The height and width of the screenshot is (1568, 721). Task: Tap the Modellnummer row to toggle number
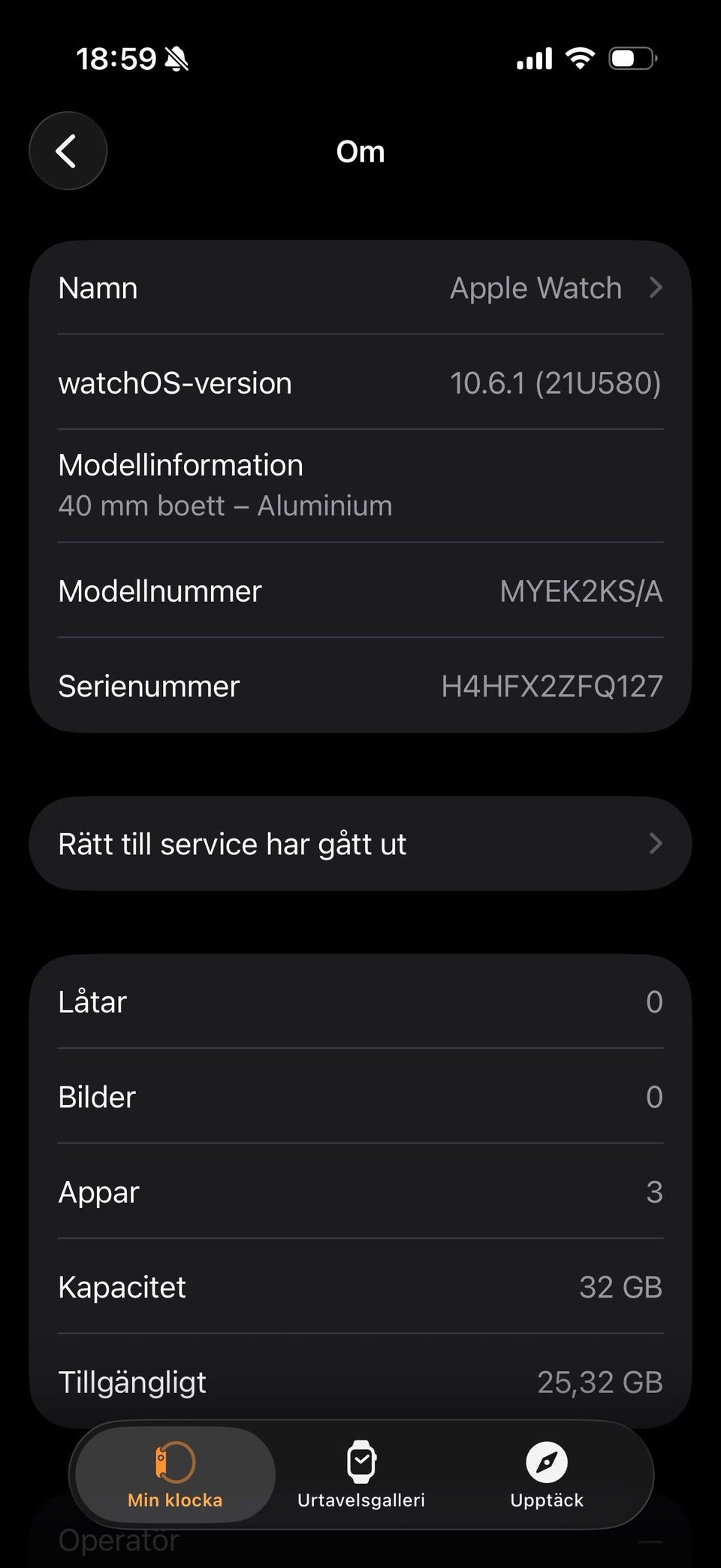point(360,591)
